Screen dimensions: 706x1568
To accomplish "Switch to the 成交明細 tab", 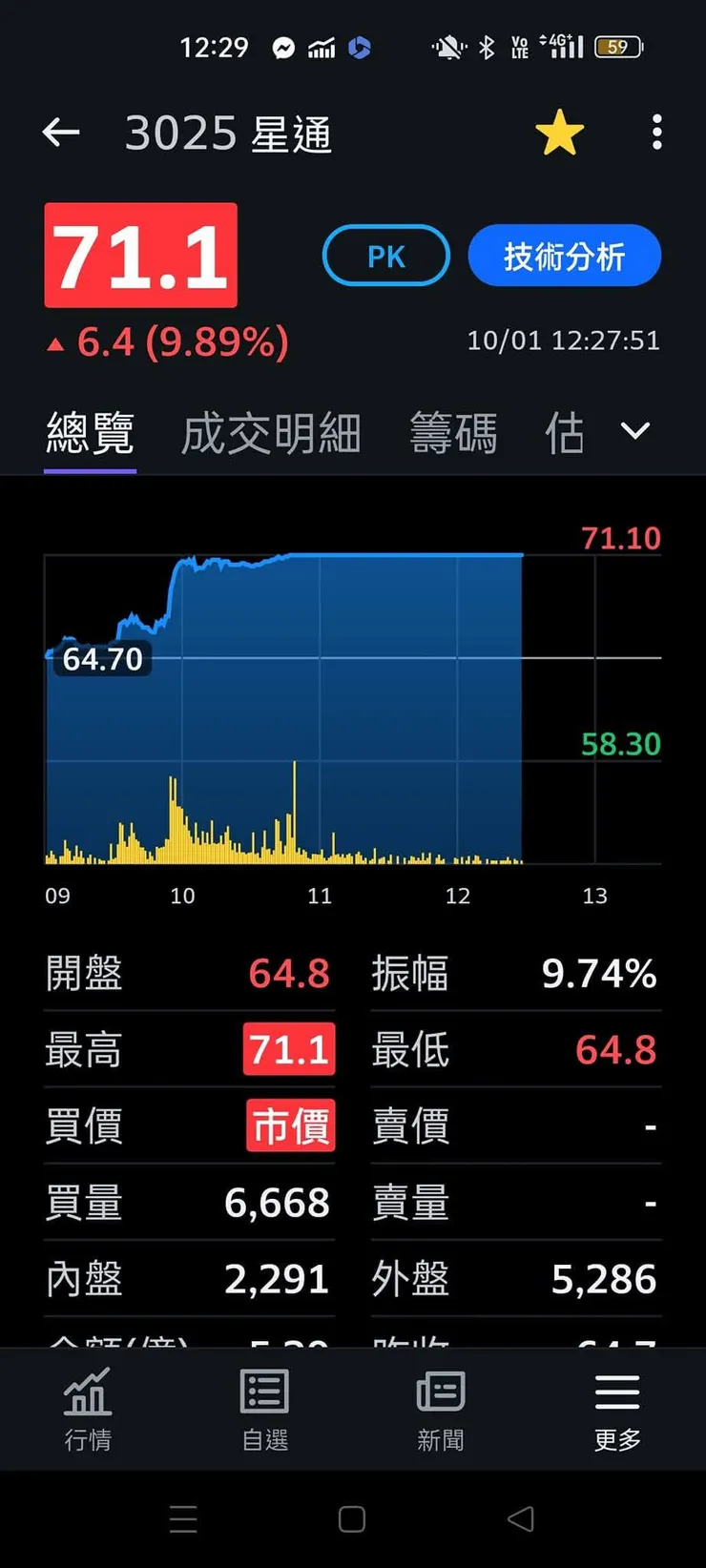I will [x=269, y=431].
